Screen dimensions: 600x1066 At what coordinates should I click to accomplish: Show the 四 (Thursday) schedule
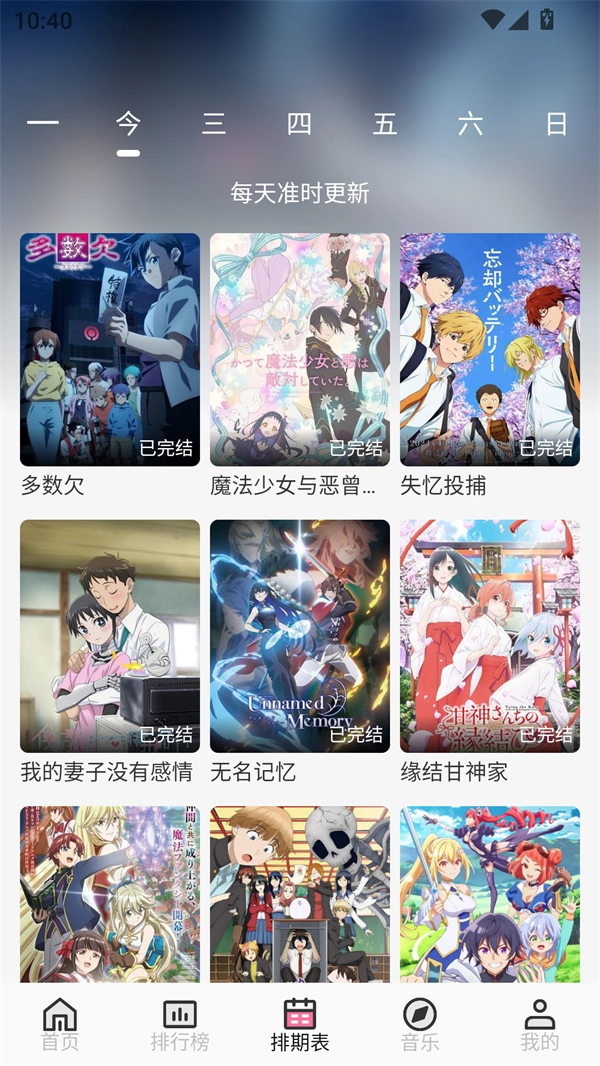click(299, 124)
